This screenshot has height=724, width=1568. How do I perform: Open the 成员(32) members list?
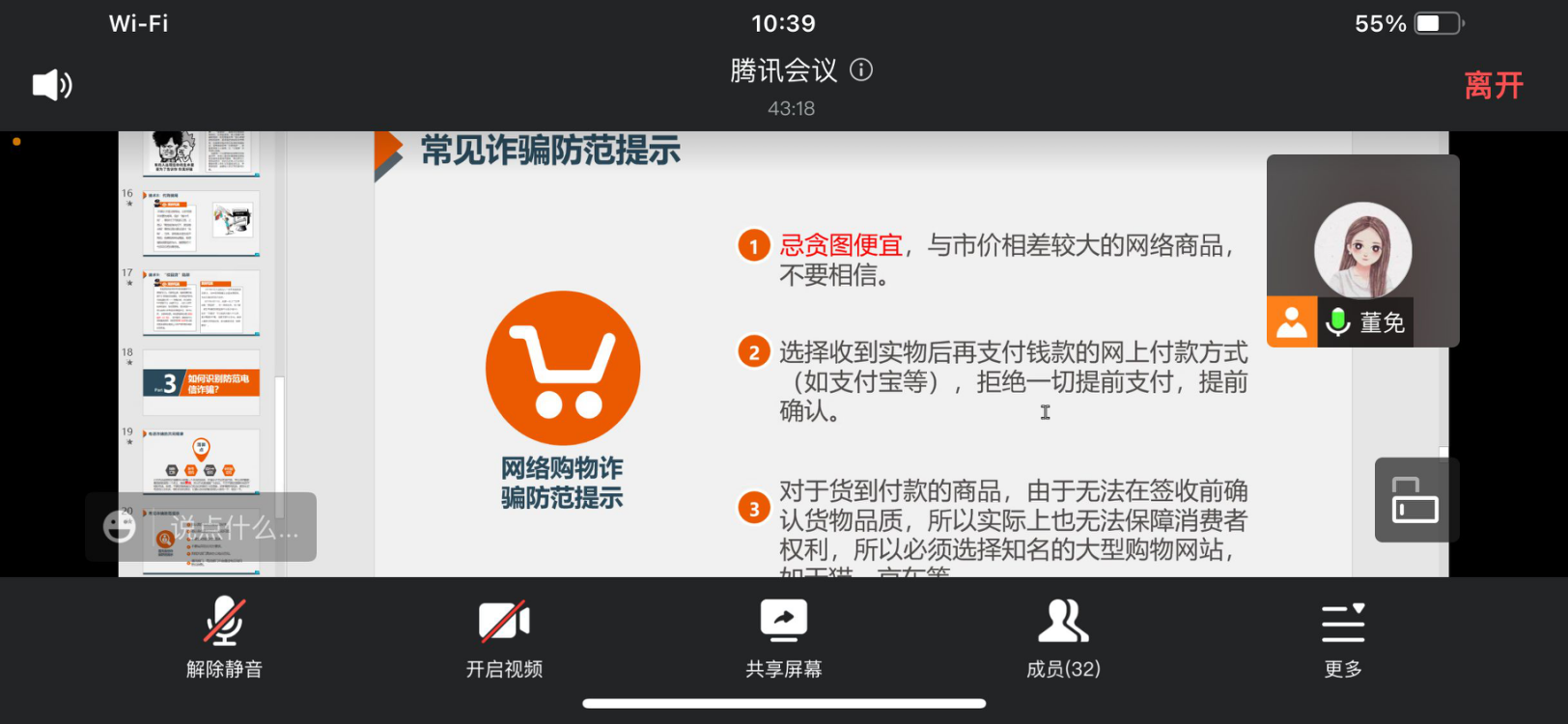point(1063,637)
